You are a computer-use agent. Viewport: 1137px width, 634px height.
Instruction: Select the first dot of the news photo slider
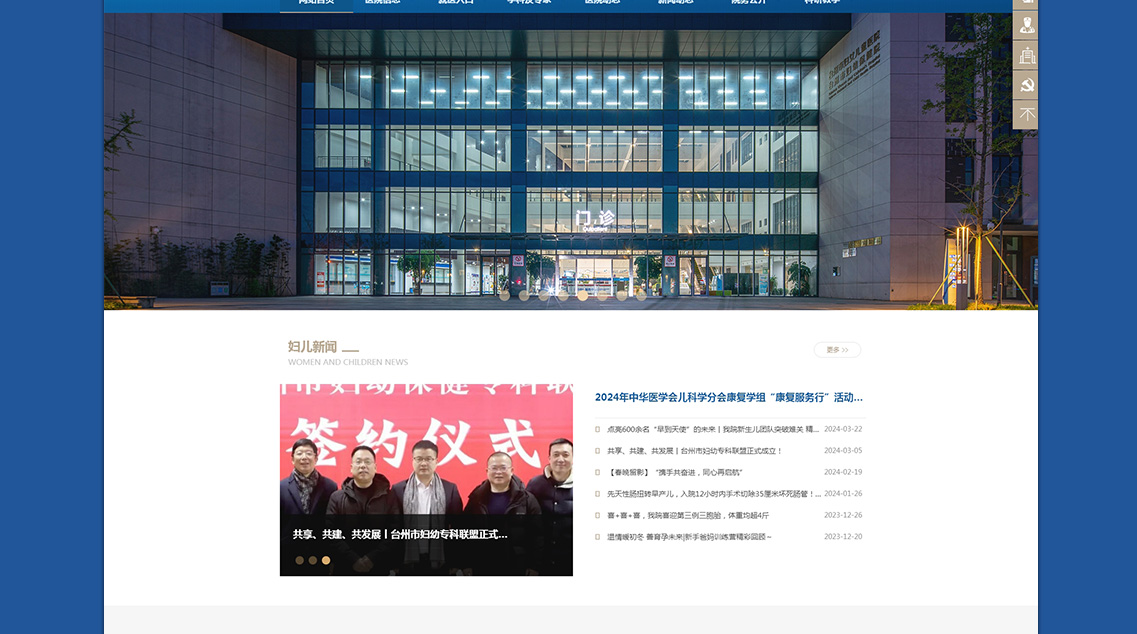(x=300, y=560)
